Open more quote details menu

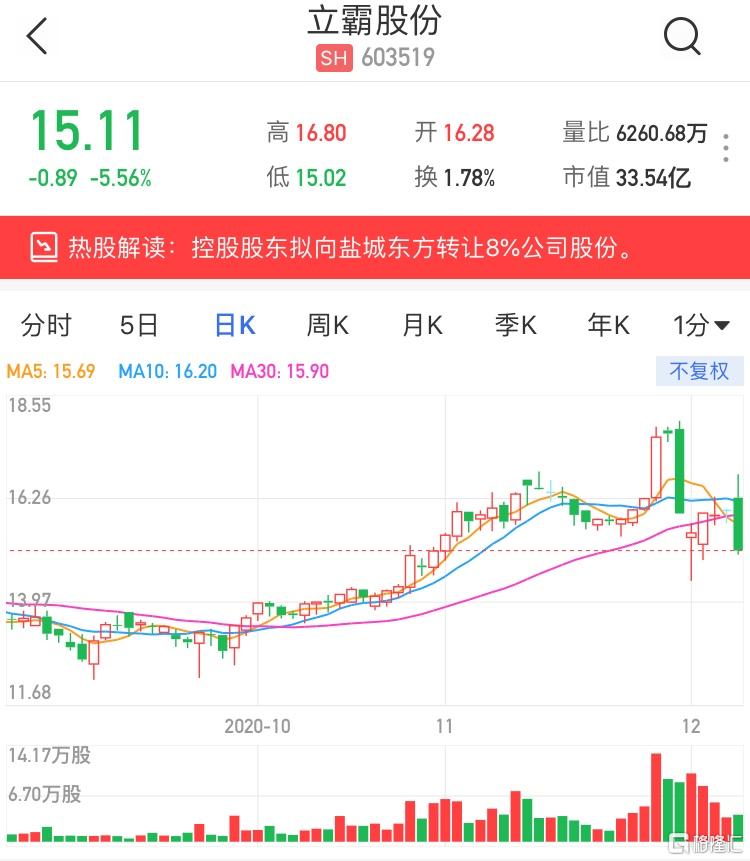727,147
